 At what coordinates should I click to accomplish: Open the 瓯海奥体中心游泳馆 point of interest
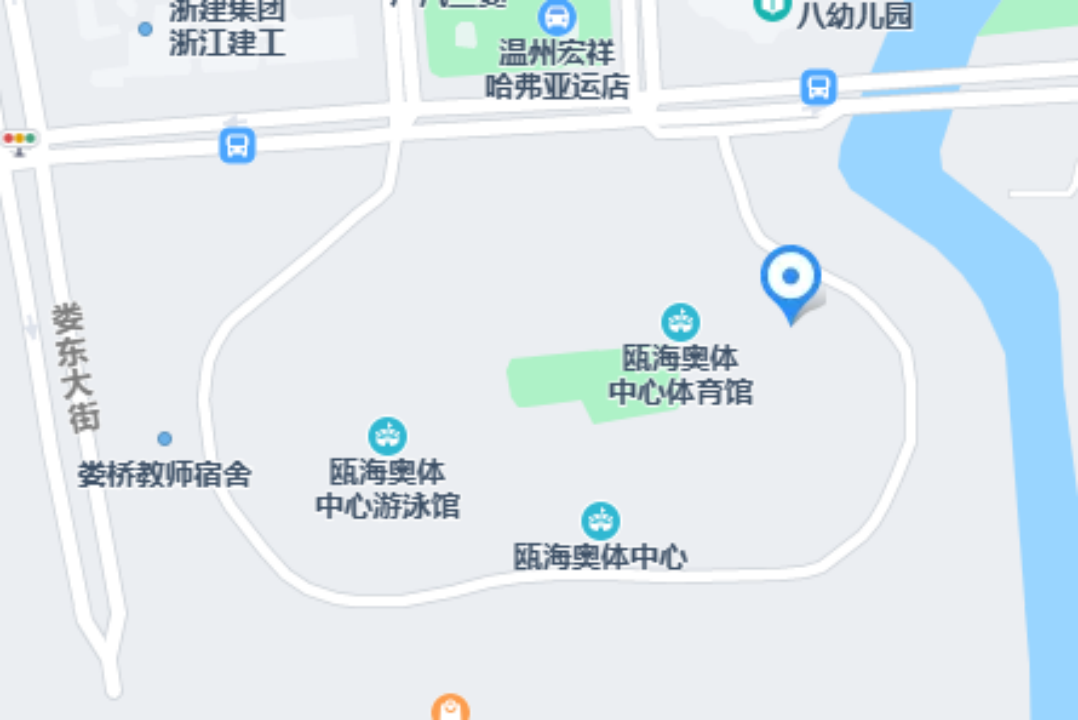tap(387, 437)
